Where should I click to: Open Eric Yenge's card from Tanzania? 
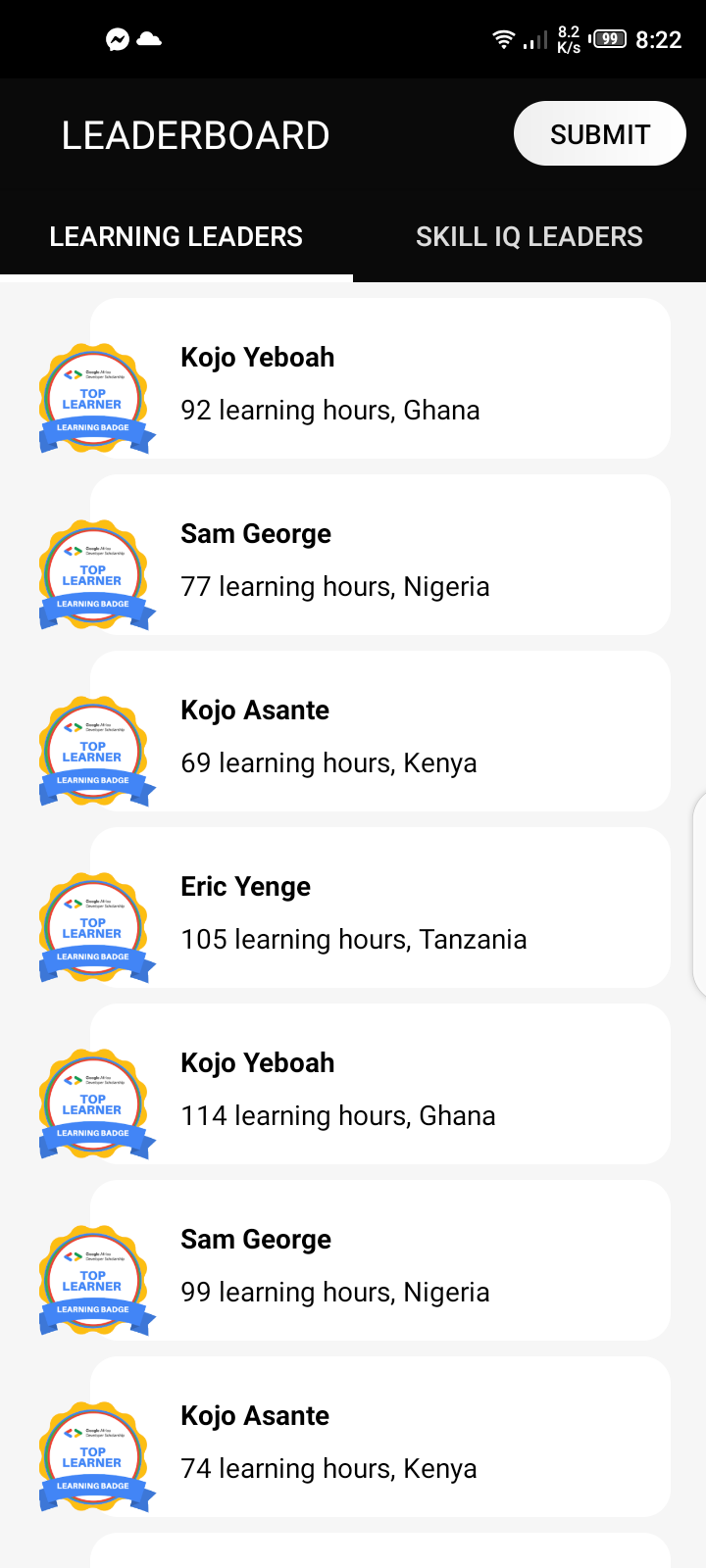379,908
